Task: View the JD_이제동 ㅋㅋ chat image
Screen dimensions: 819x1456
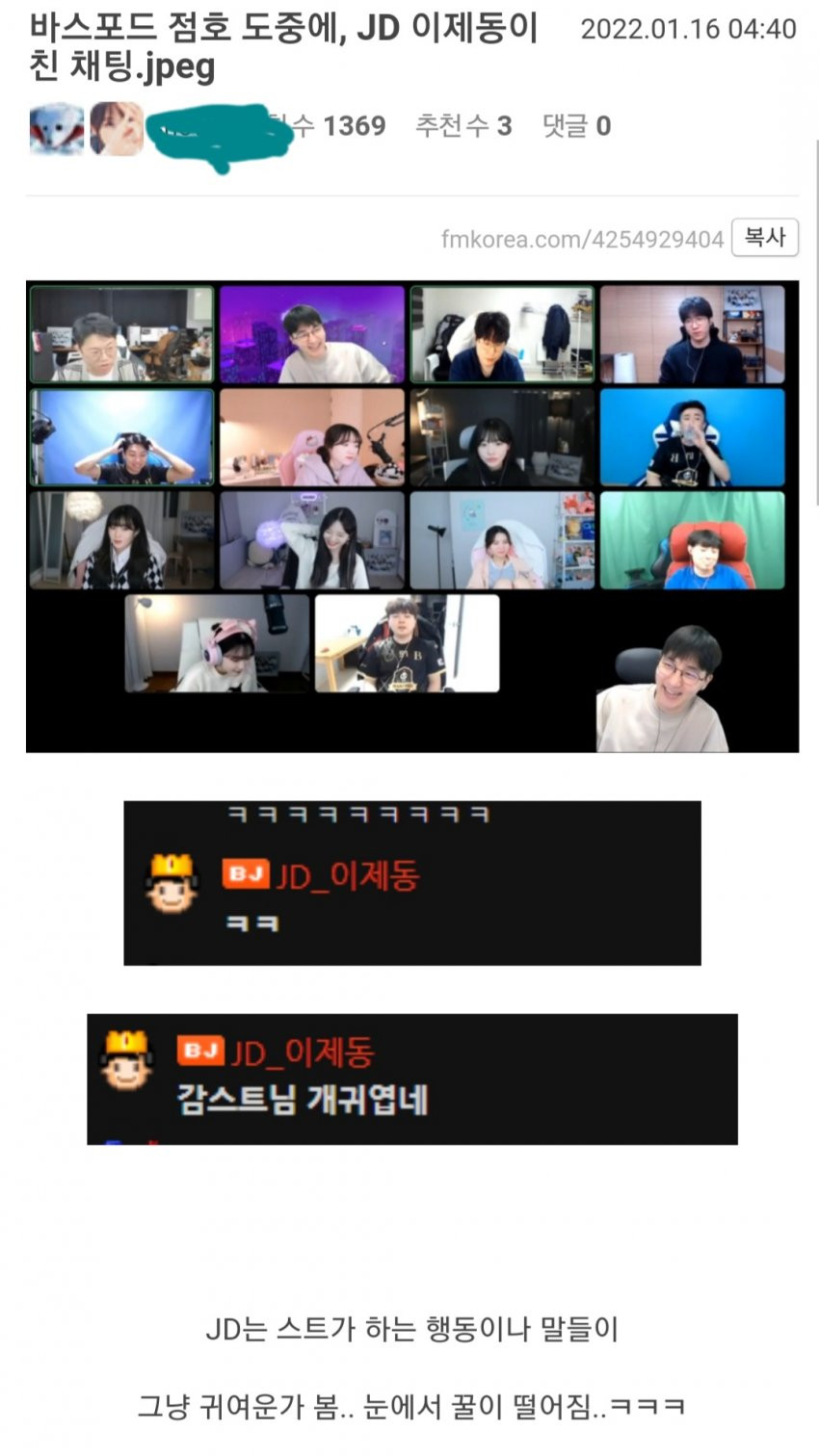Action: 411,882
